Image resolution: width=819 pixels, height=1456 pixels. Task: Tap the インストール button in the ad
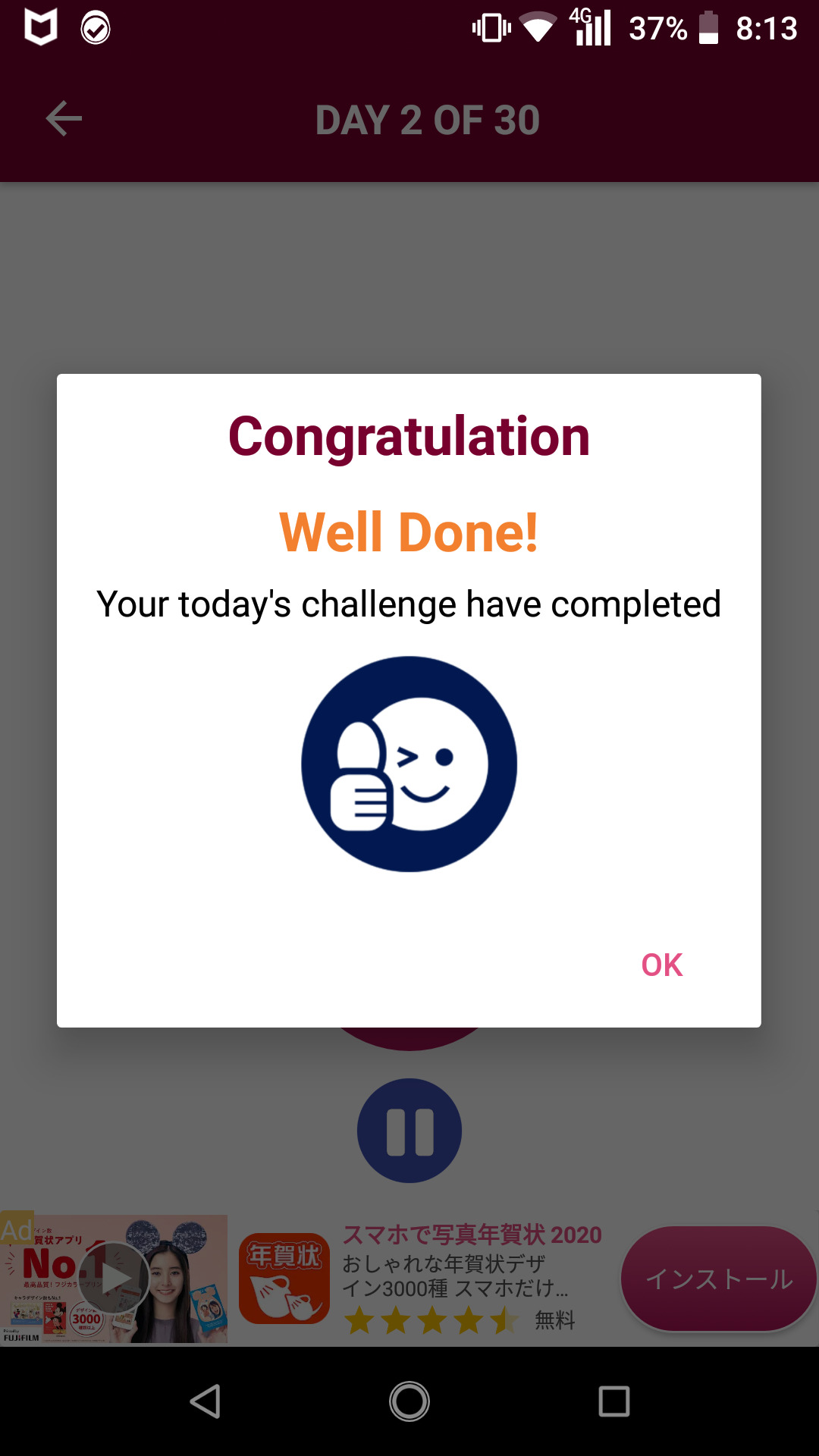coord(717,1279)
